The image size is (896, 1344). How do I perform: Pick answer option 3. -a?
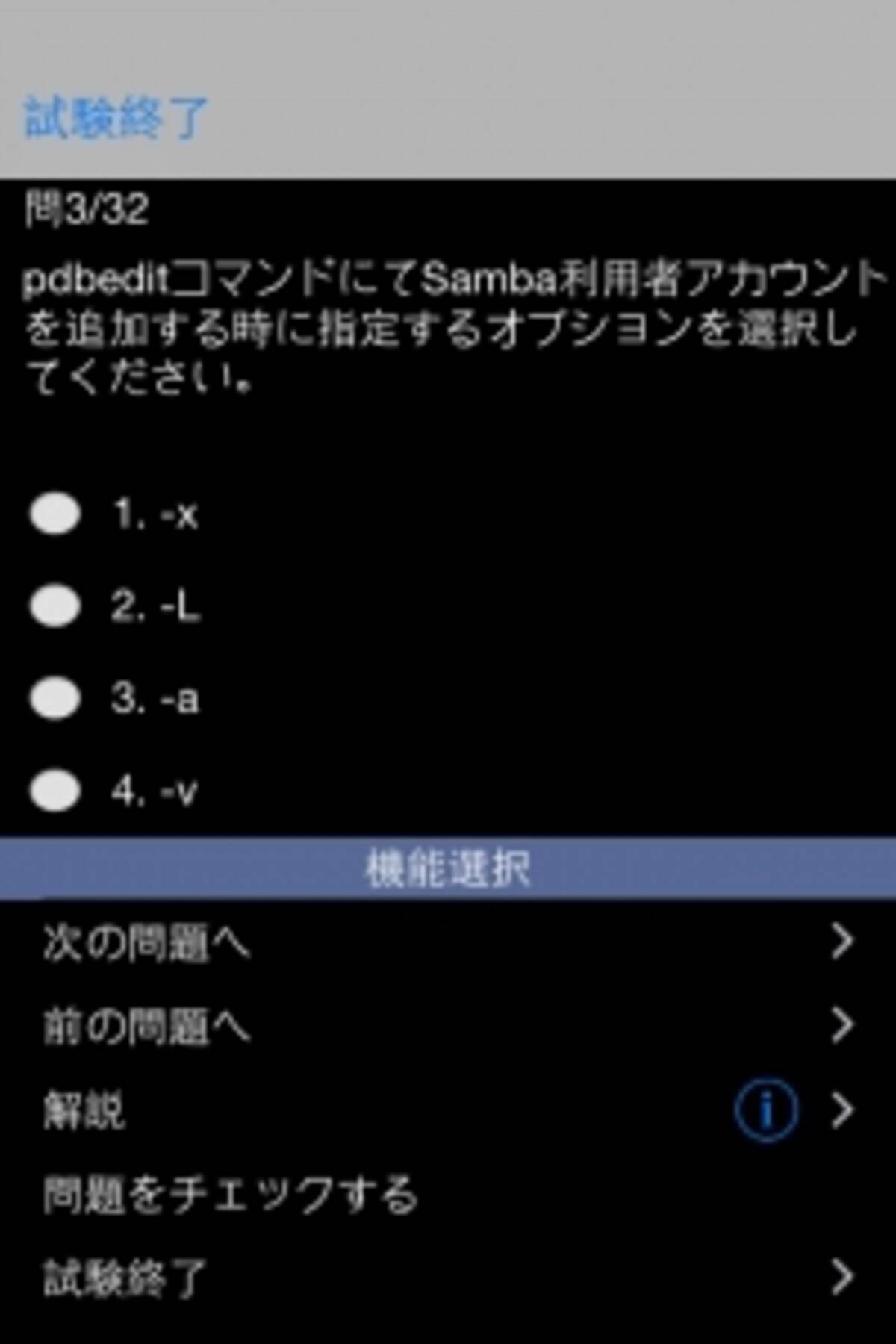pos(55,699)
